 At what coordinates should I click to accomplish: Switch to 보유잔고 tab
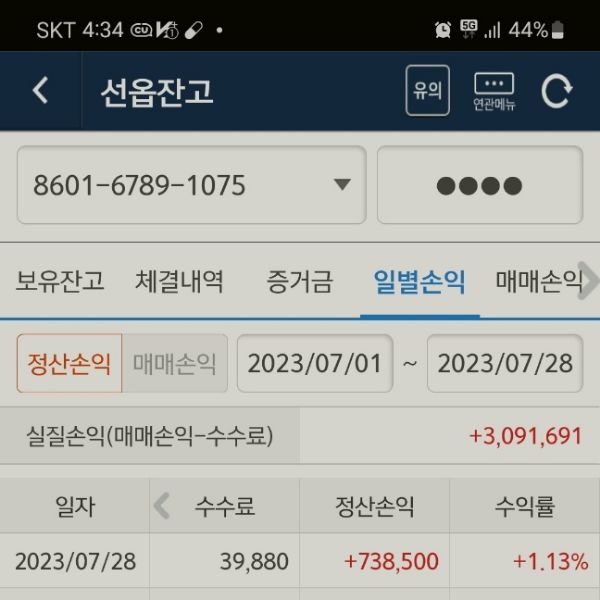click(60, 282)
